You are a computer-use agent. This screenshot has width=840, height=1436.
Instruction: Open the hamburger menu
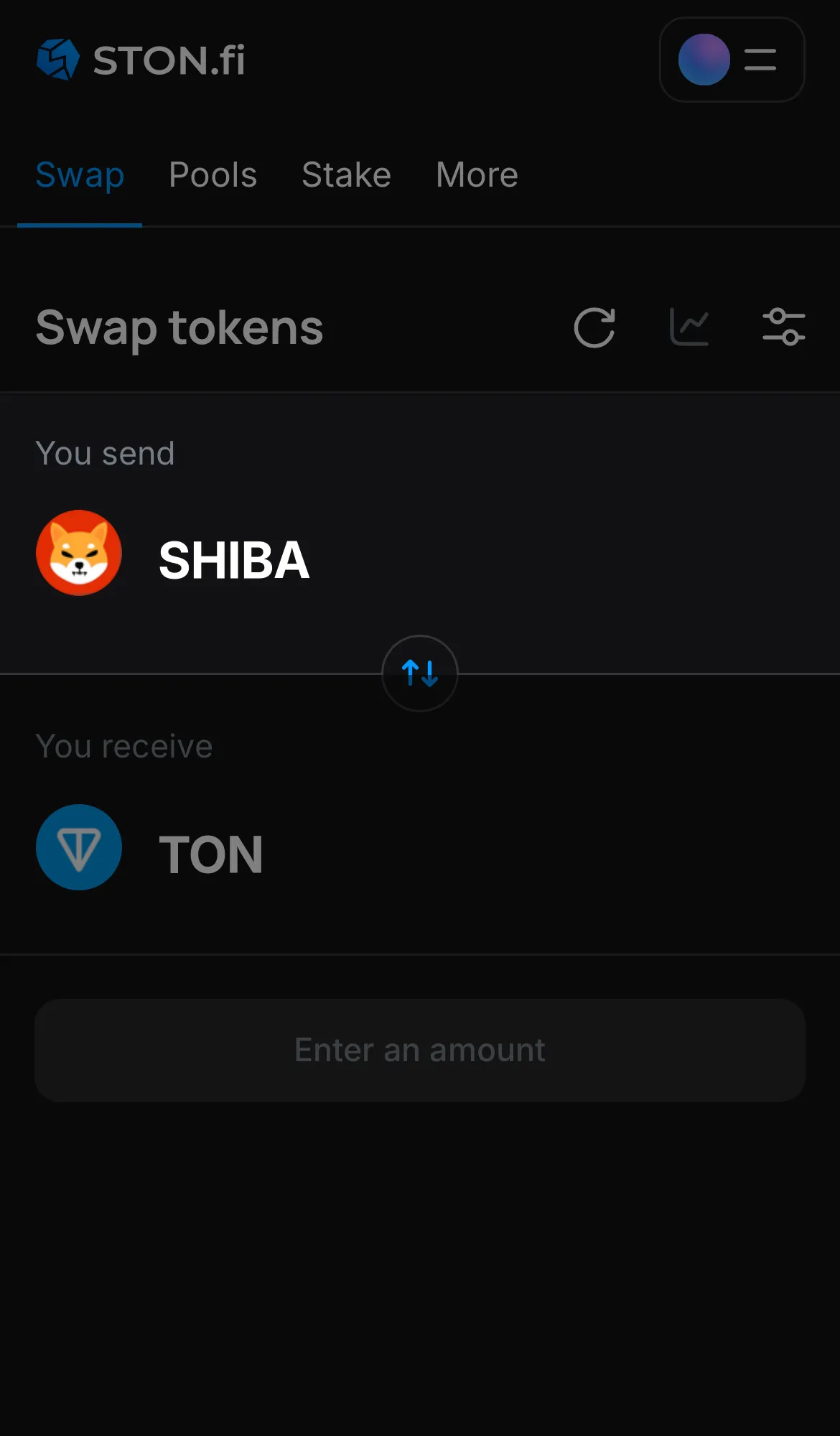point(759,60)
